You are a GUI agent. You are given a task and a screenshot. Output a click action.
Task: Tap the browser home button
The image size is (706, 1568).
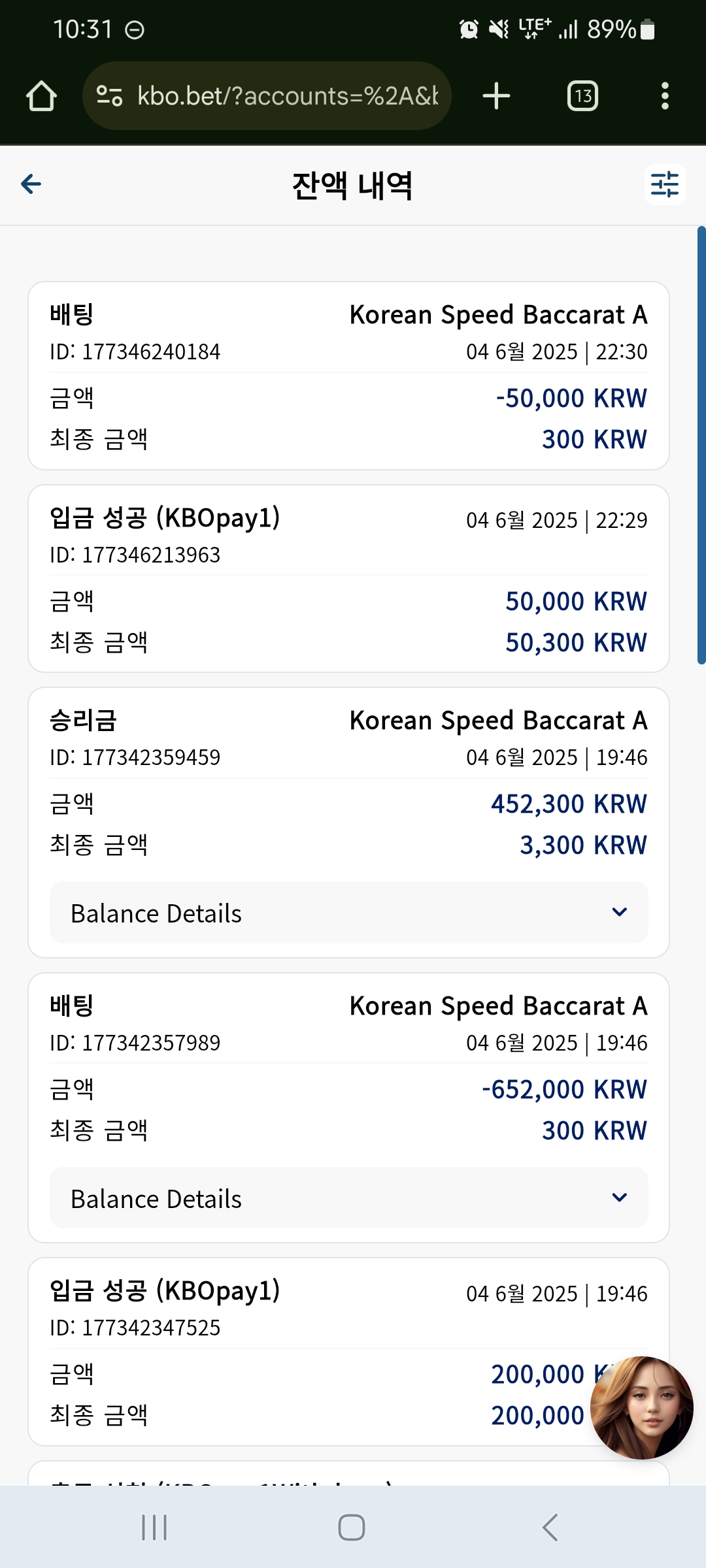coord(41,96)
